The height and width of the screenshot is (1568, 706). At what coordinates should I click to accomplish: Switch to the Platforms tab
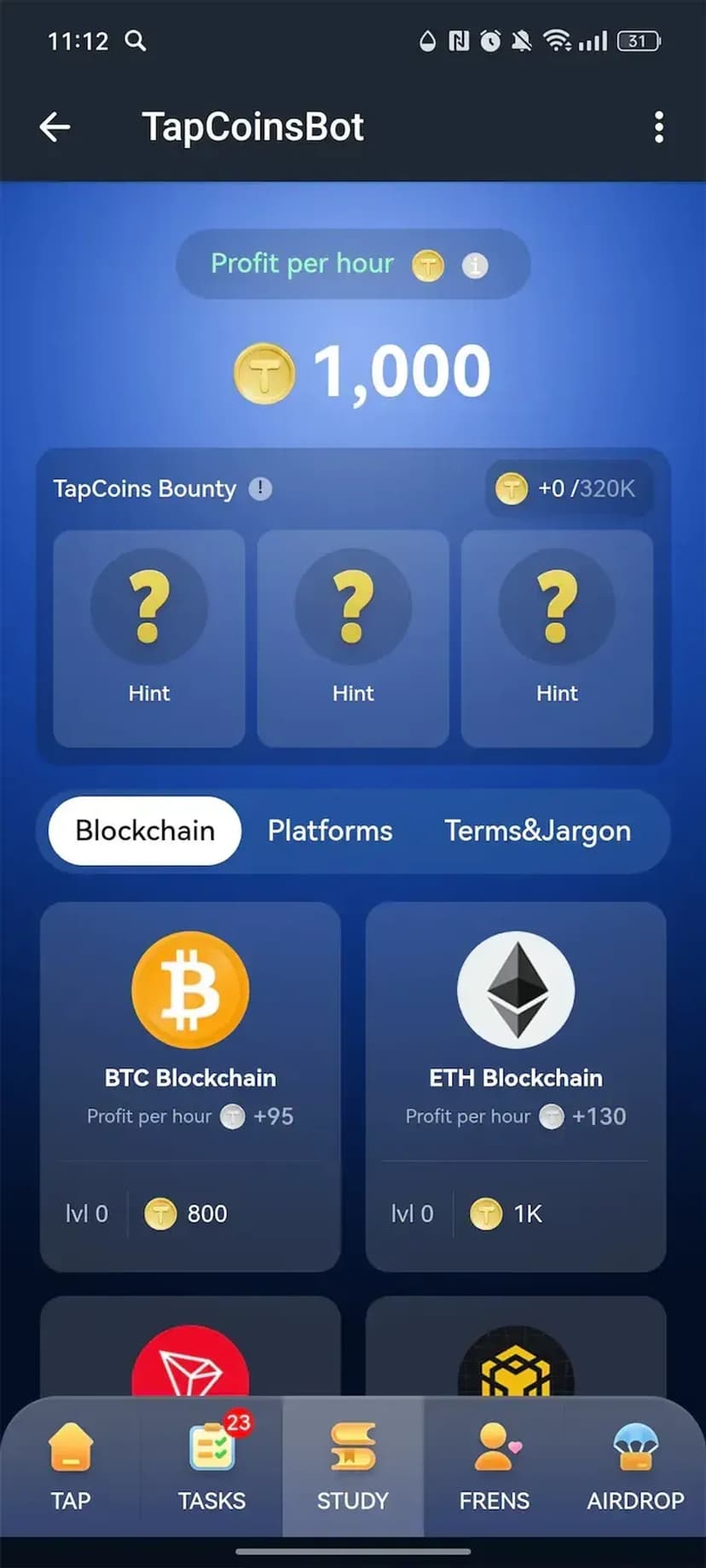pos(330,831)
